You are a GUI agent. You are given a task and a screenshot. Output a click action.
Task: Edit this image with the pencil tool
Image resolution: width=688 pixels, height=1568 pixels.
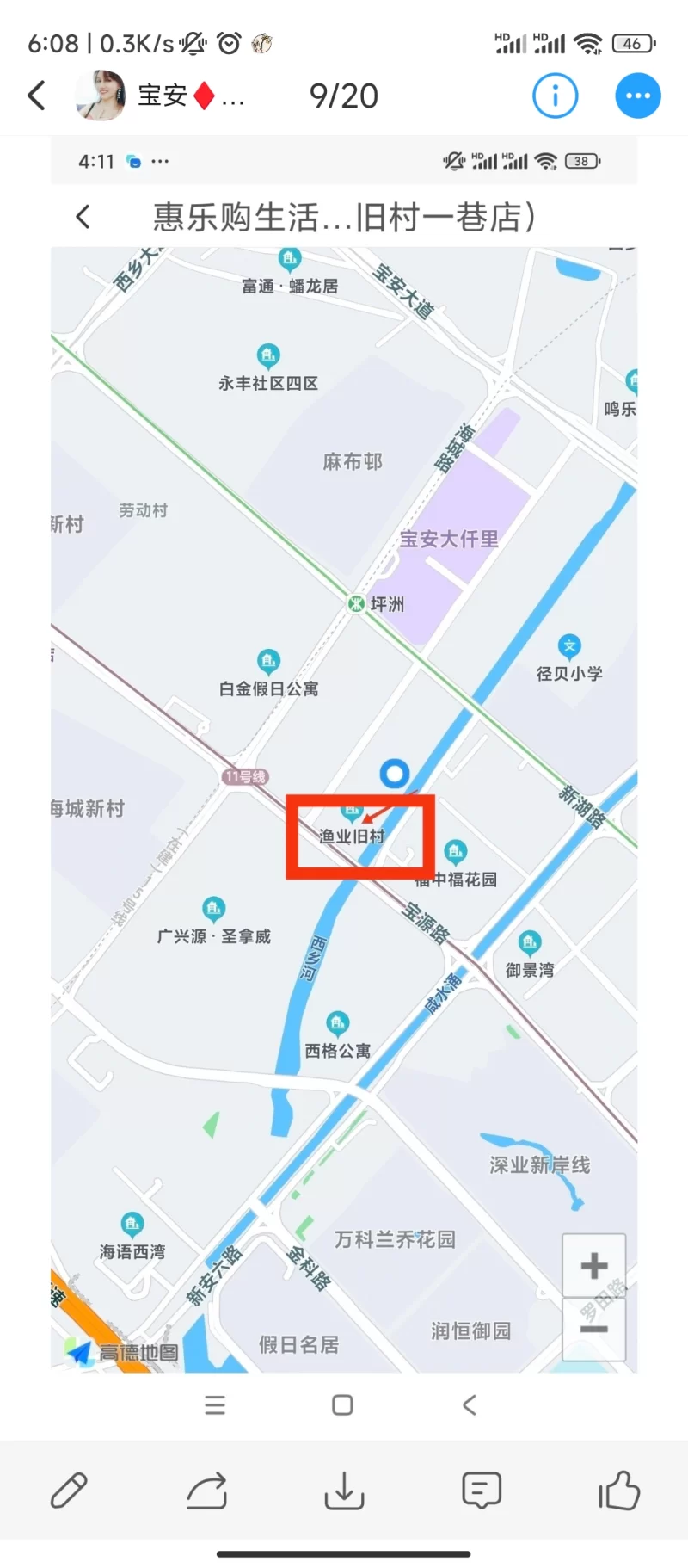coord(69,1491)
